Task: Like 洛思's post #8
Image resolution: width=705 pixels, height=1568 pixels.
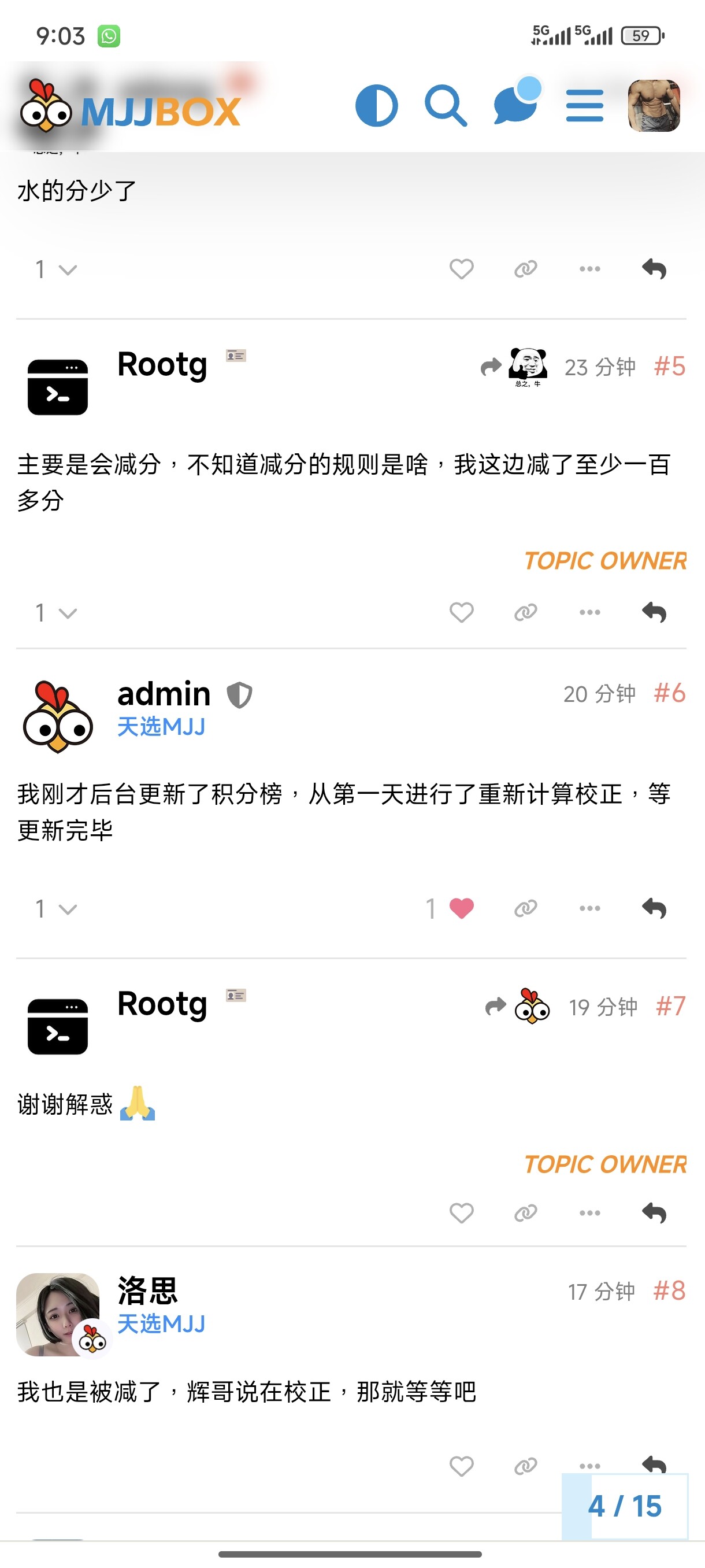Action: (x=462, y=1466)
